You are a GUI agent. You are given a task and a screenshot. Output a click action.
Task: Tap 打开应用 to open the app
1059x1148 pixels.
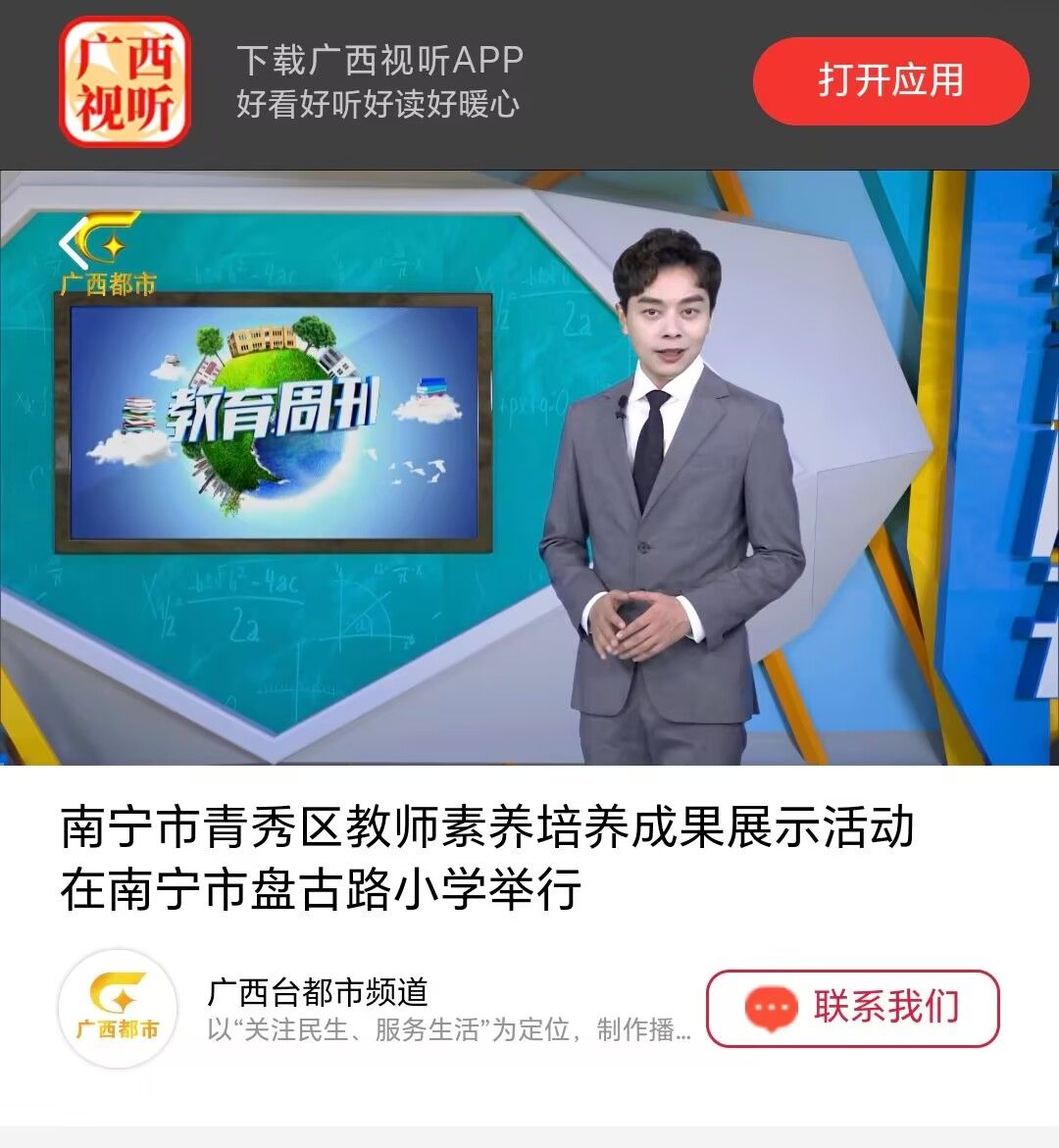pyautogui.click(x=890, y=81)
